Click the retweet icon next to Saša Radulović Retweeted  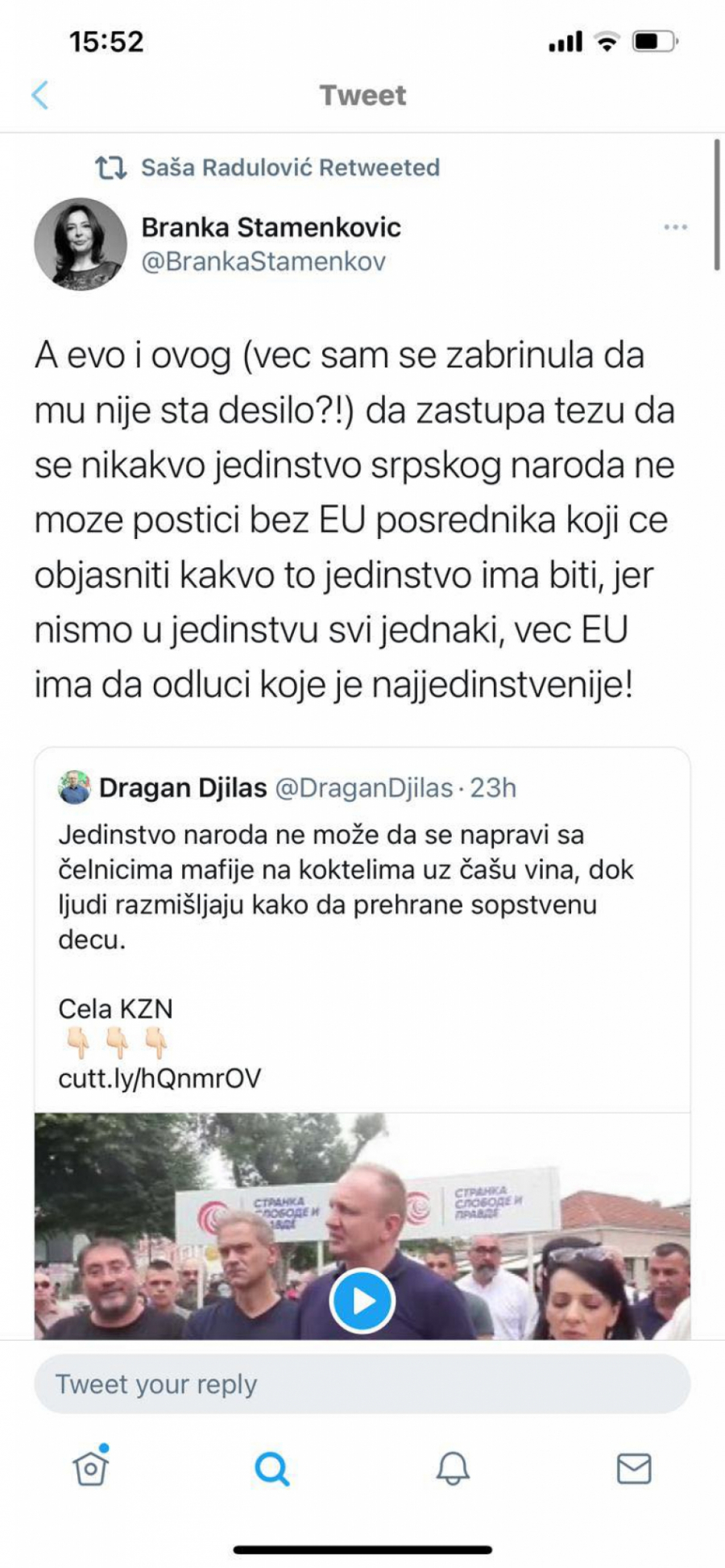coord(111,168)
